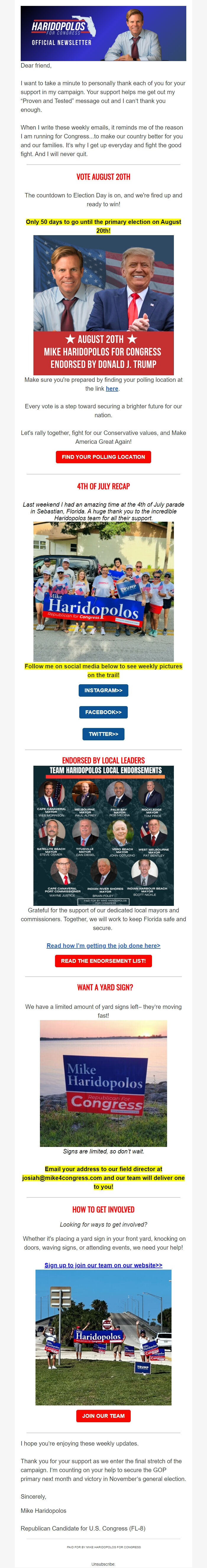The image size is (207, 1568).
Task: Open 'Read how I'm getting the job done here' link
Action: click(x=103, y=945)
